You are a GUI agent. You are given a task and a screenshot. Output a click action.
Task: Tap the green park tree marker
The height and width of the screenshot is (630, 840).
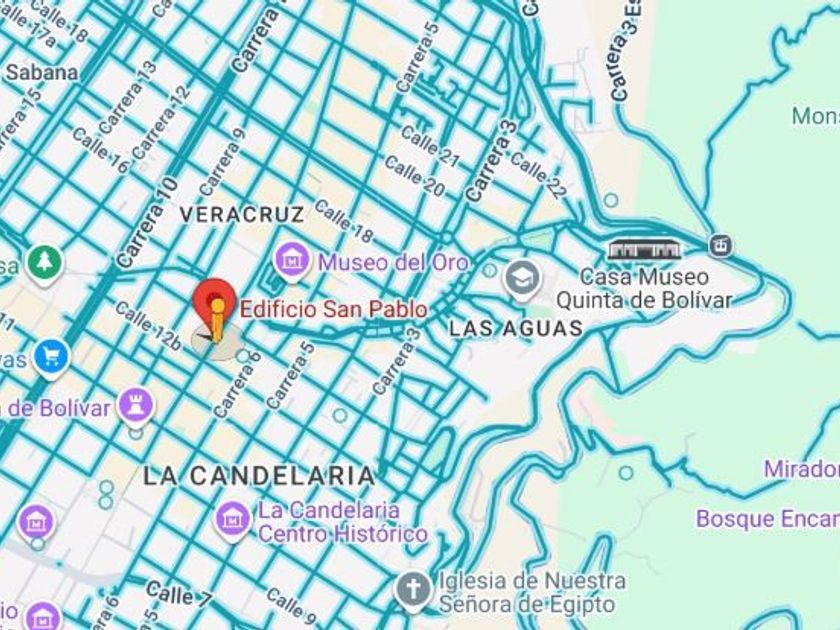(x=44, y=264)
